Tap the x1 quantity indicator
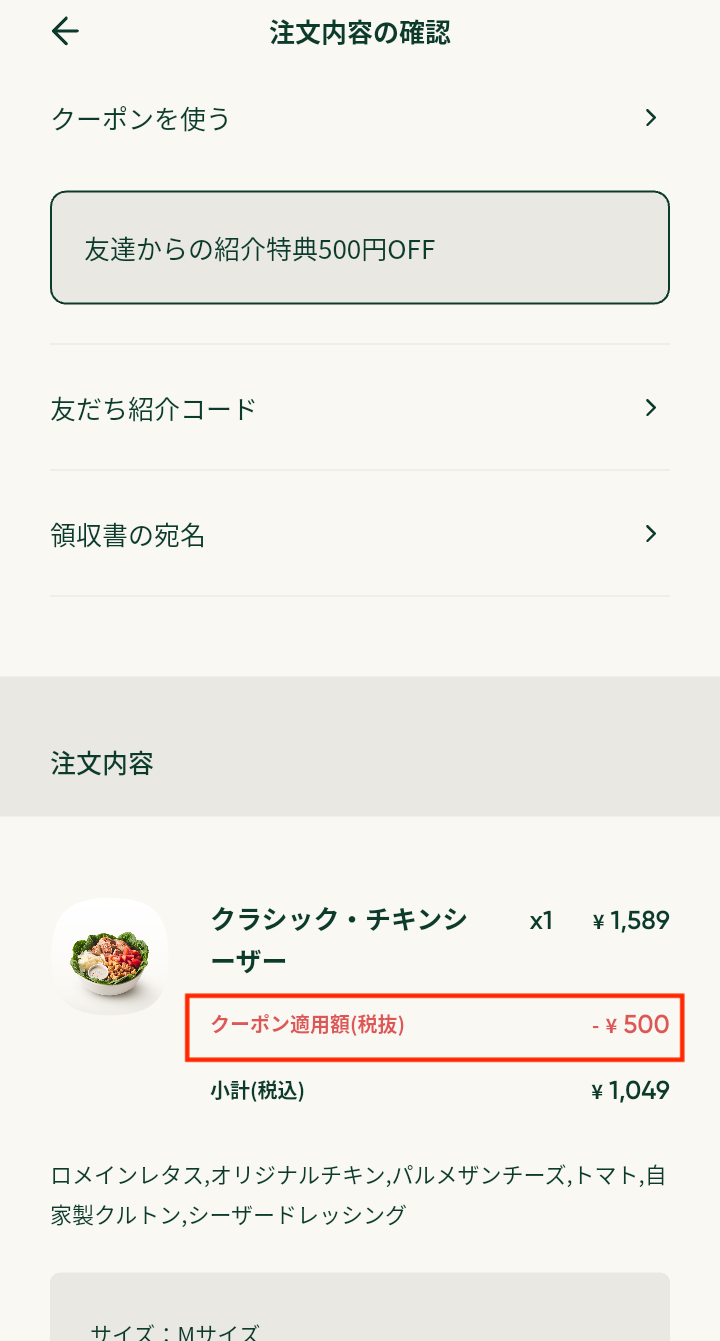The height and width of the screenshot is (1341, 720). click(541, 921)
